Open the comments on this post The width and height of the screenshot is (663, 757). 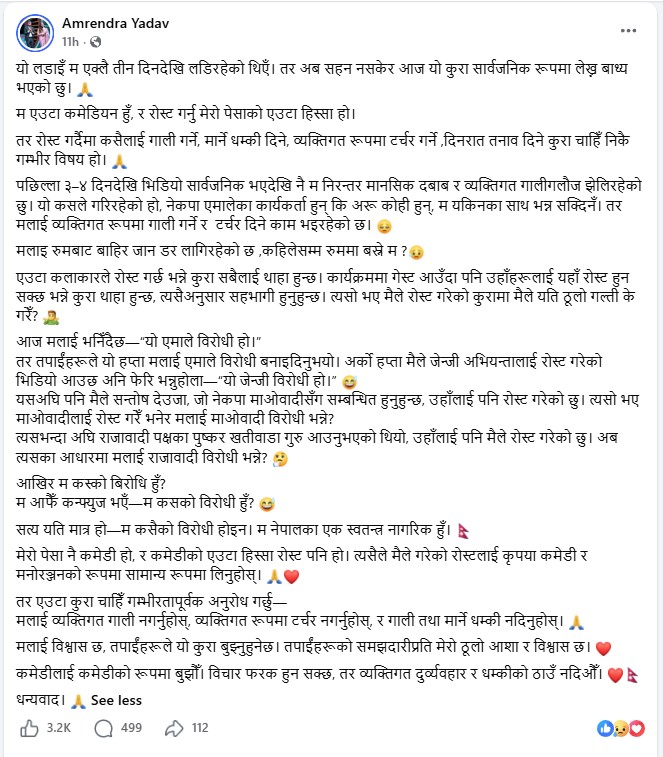(x=103, y=728)
